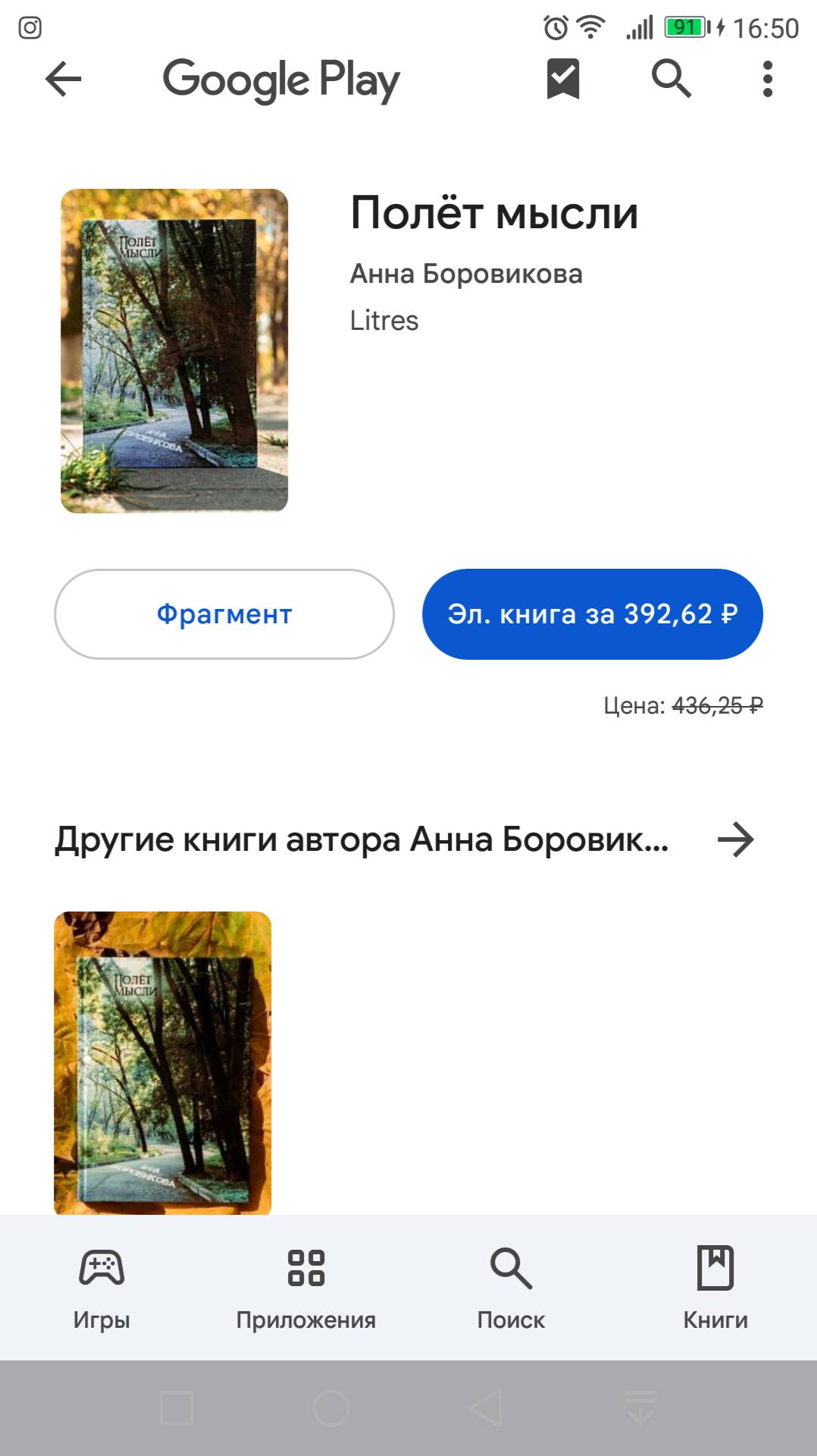The height and width of the screenshot is (1456, 817).
Task: Tap the wishlist bookmark icon
Action: click(x=563, y=79)
